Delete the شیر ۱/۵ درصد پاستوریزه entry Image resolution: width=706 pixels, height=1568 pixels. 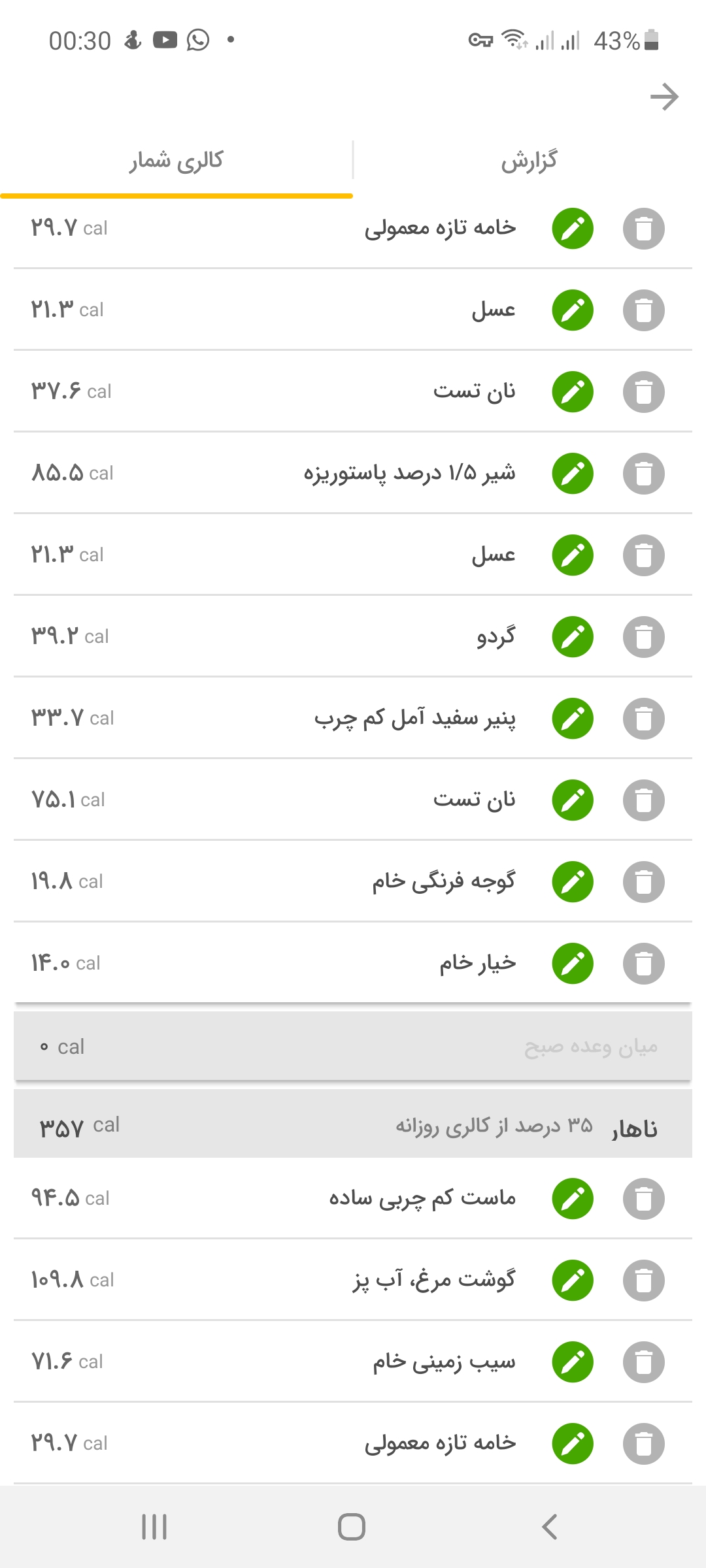coord(644,474)
